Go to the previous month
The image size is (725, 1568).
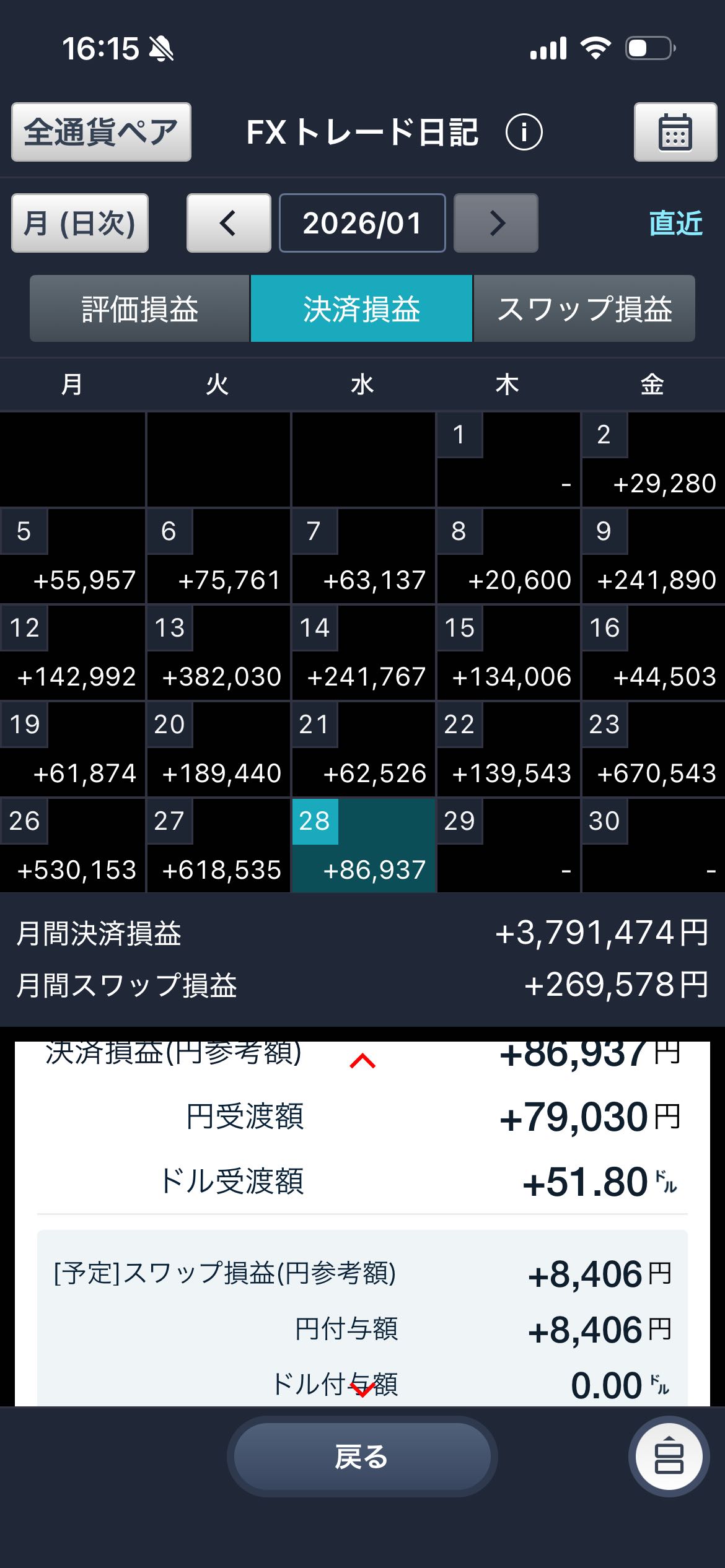pyautogui.click(x=229, y=223)
